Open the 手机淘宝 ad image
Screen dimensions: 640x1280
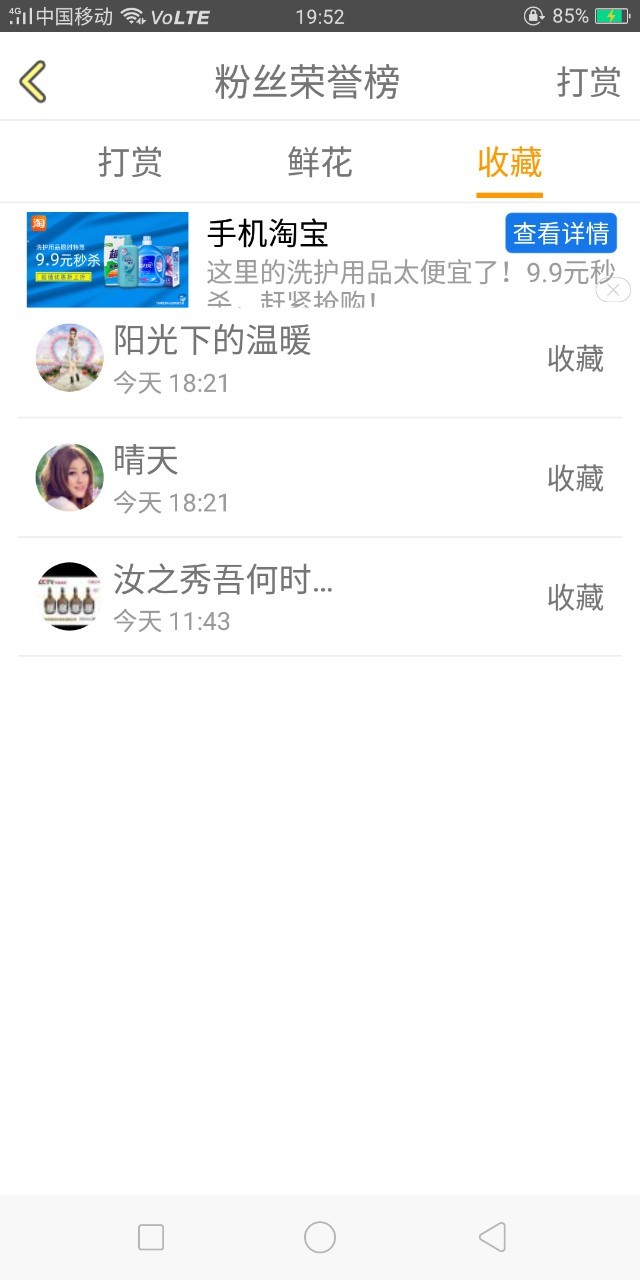click(107, 259)
